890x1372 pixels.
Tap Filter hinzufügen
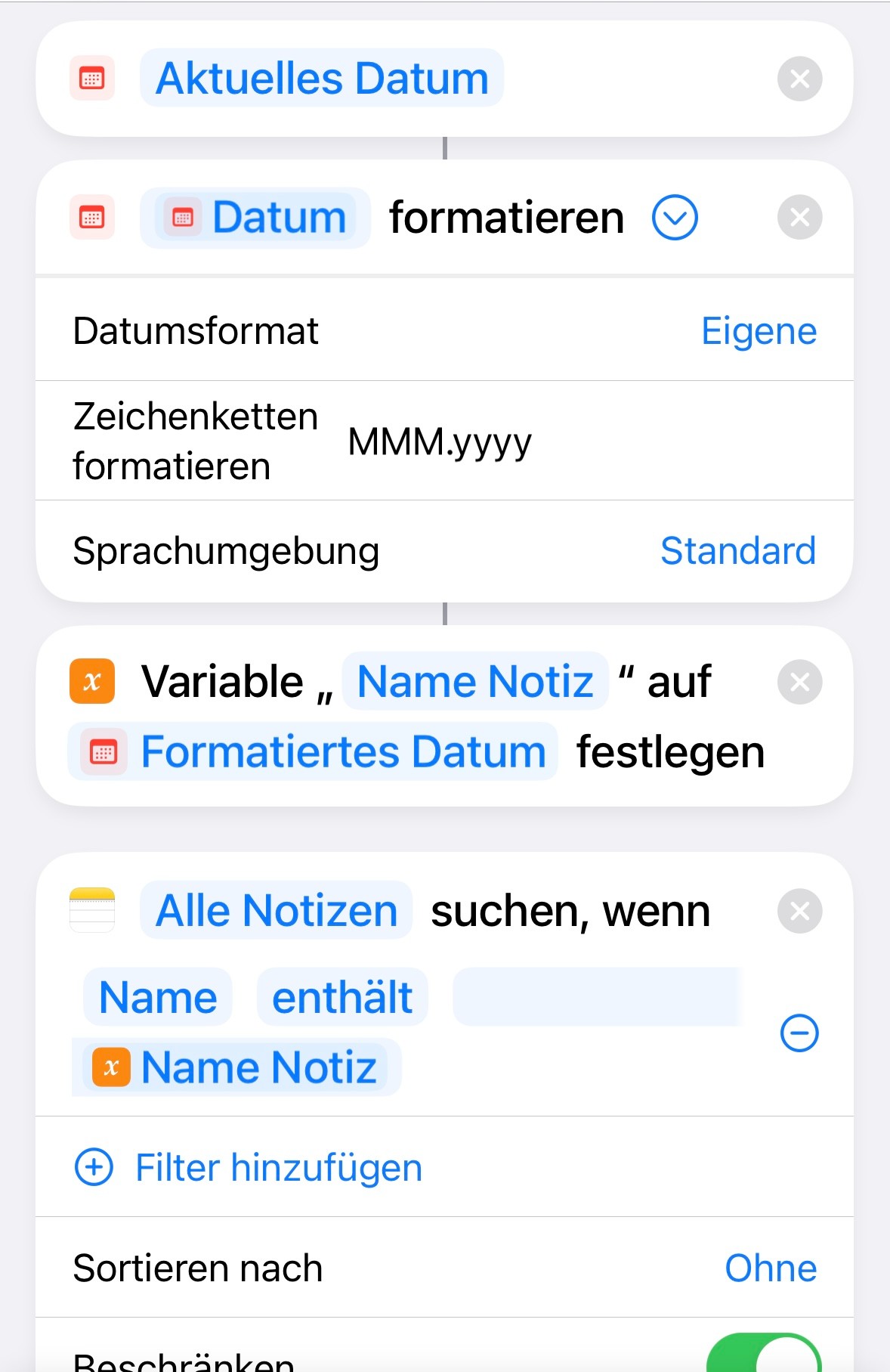[249, 1167]
